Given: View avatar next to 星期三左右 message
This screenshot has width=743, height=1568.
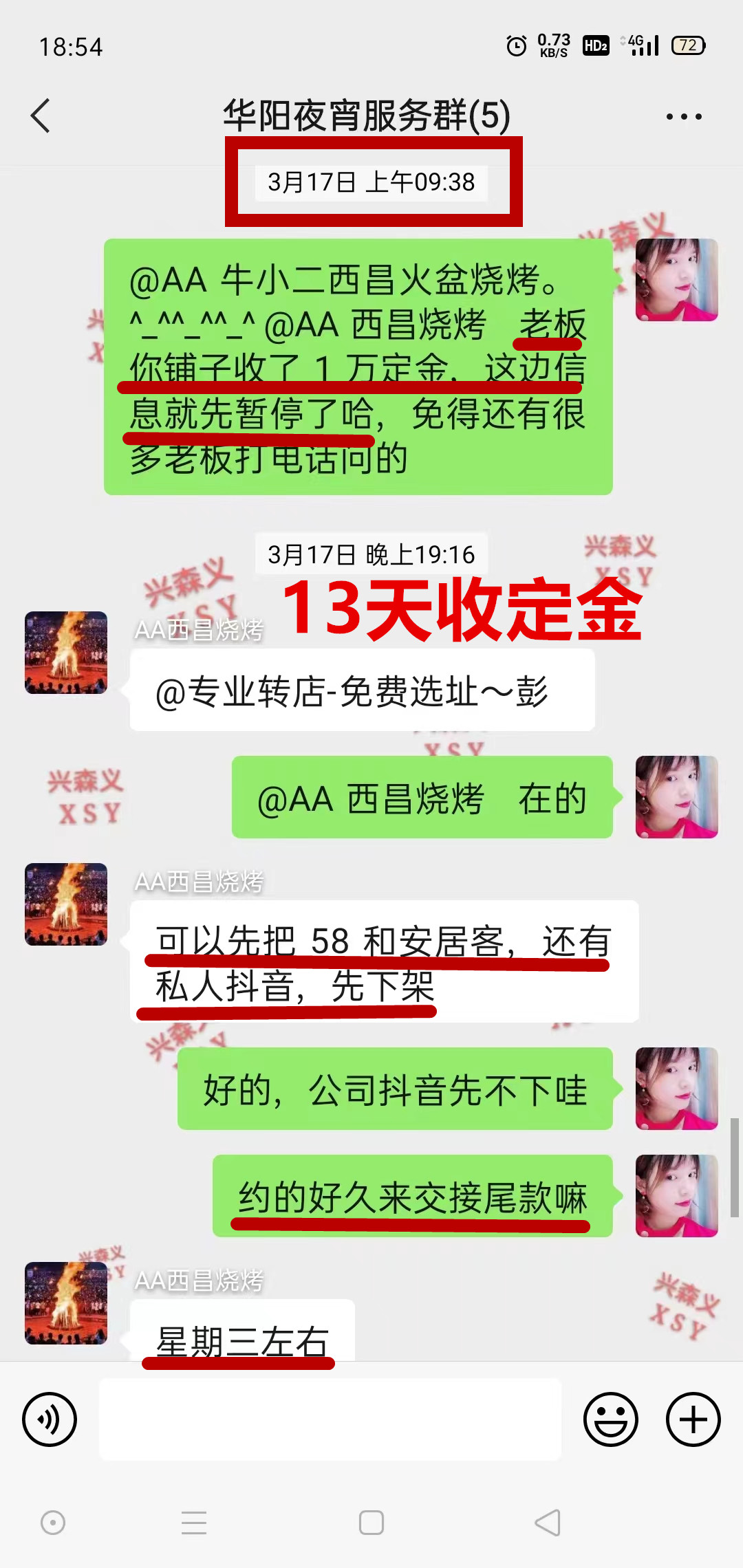Looking at the screenshot, I should click(66, 1303).
